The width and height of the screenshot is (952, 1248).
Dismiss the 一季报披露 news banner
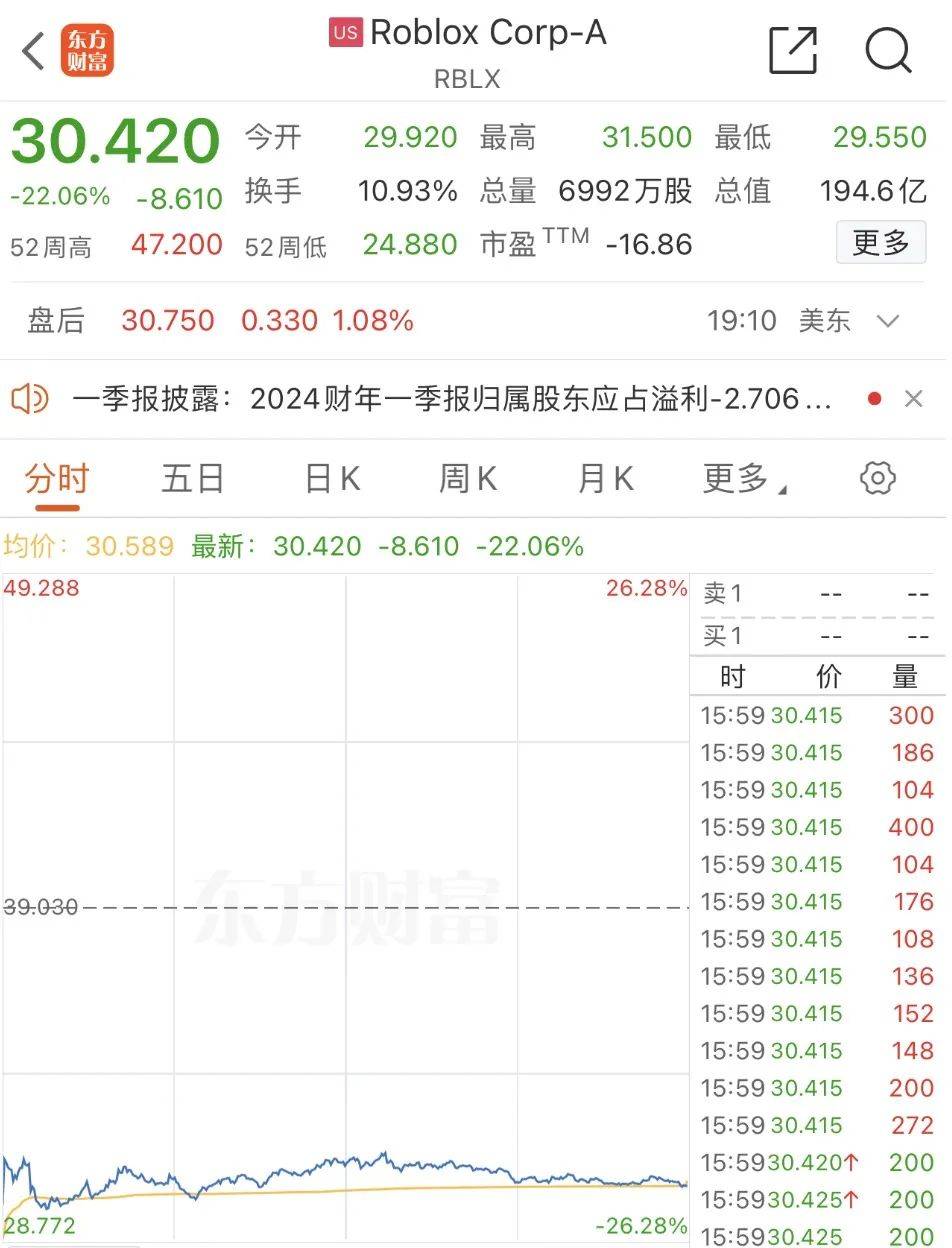(x=913, y=398)
